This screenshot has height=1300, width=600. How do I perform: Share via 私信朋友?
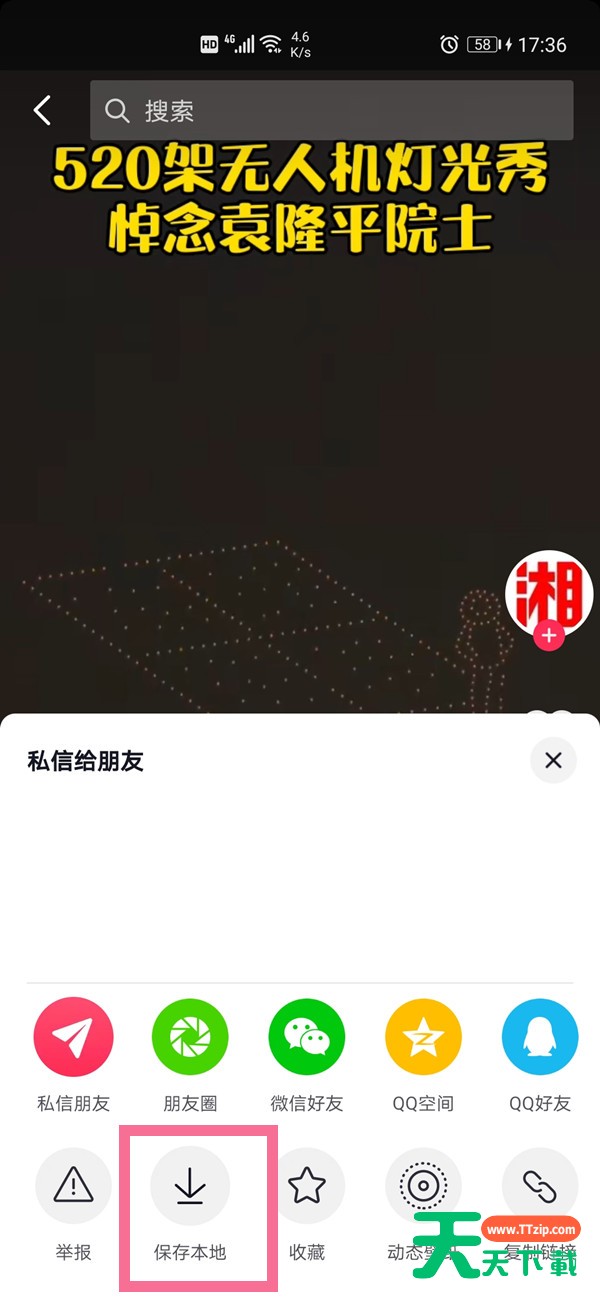coord(73,1036)
